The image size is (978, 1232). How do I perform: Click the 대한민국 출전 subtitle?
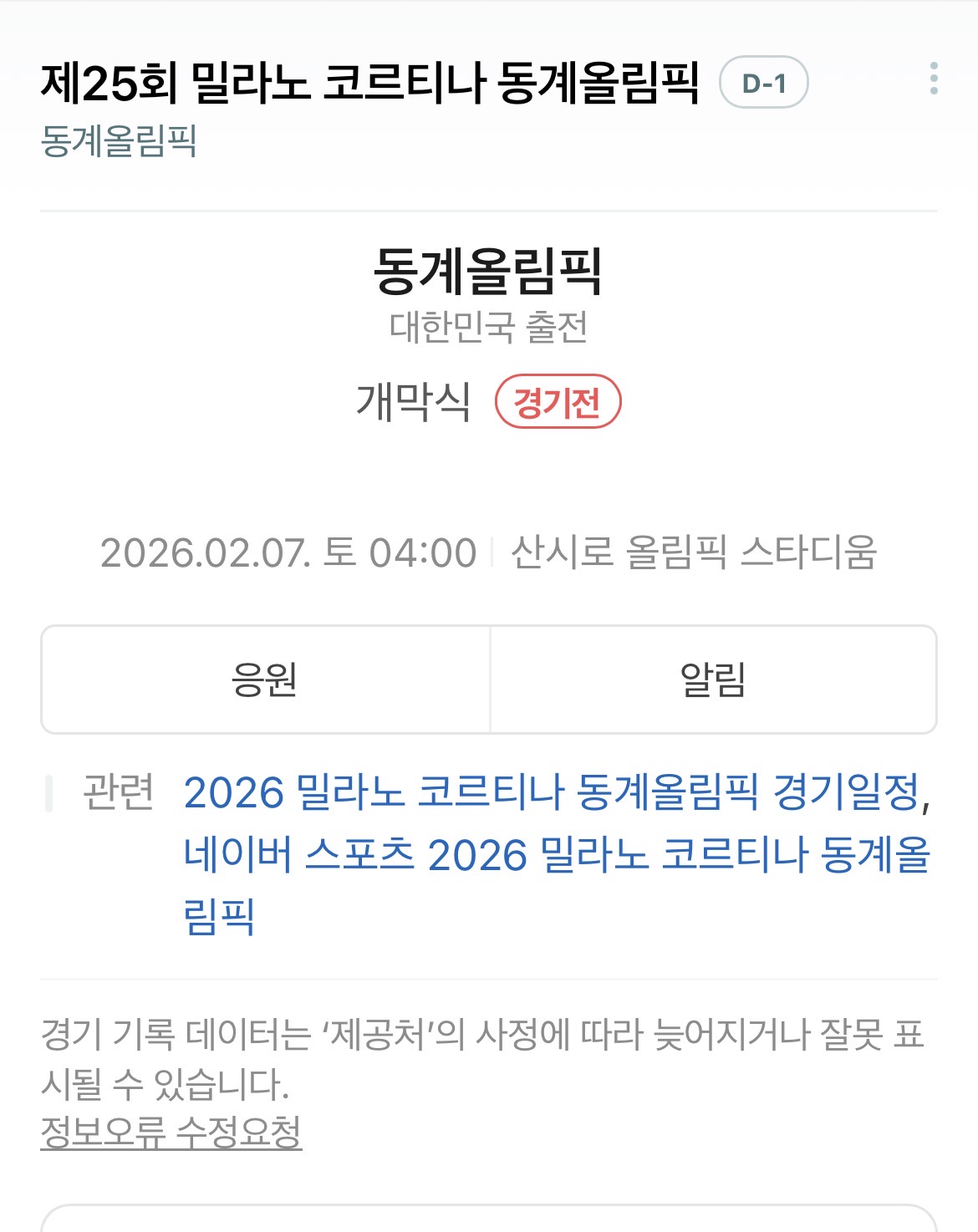(488, 328)
